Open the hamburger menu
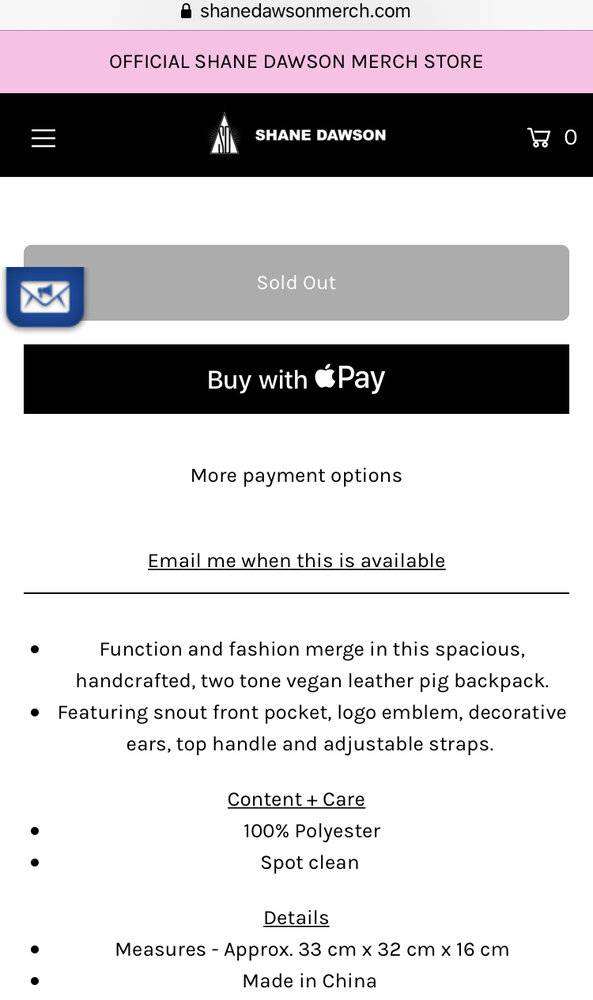 (43, 138)
